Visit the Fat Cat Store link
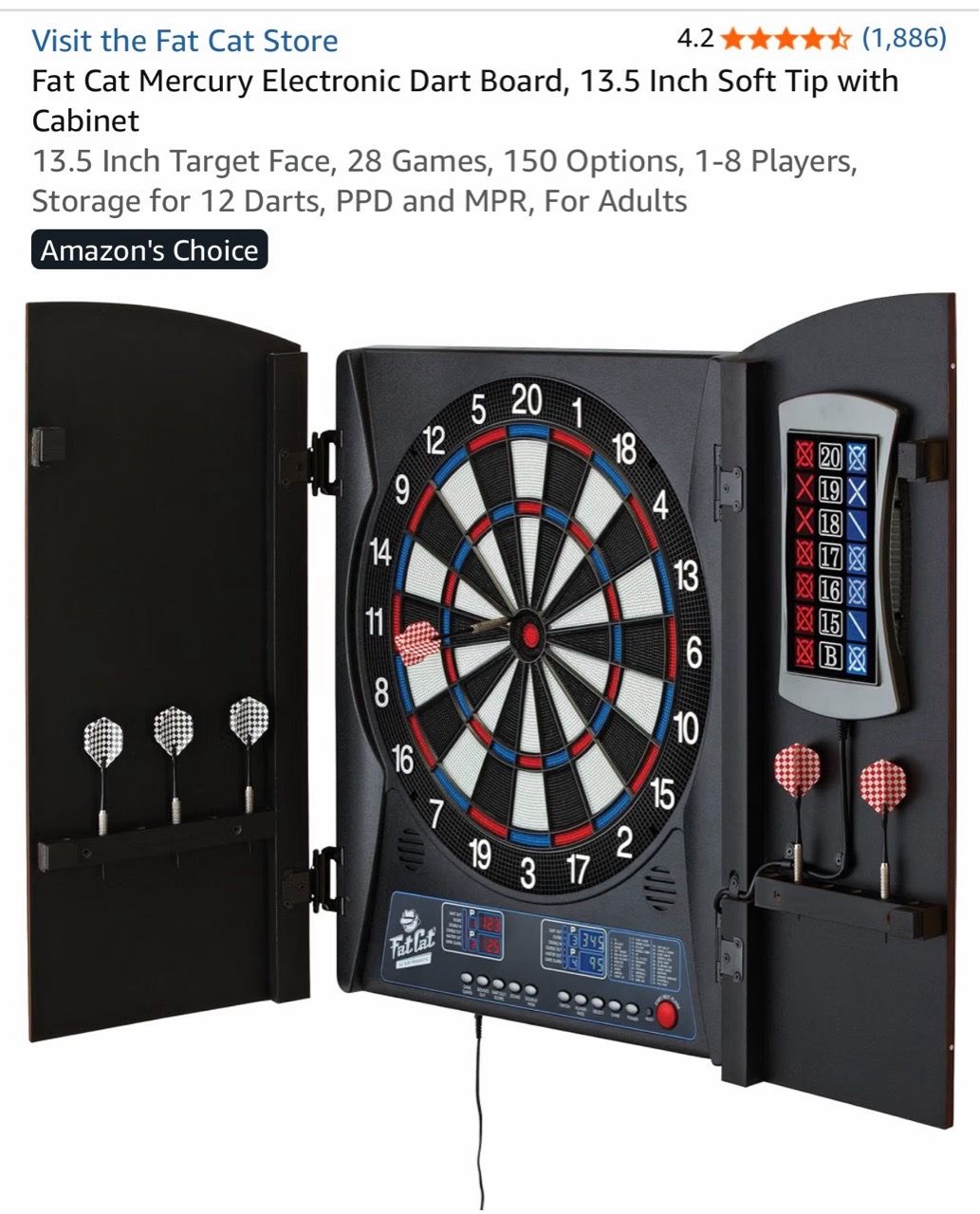The width and height of the screenshot is (980, 1214). tap(185, 41)
